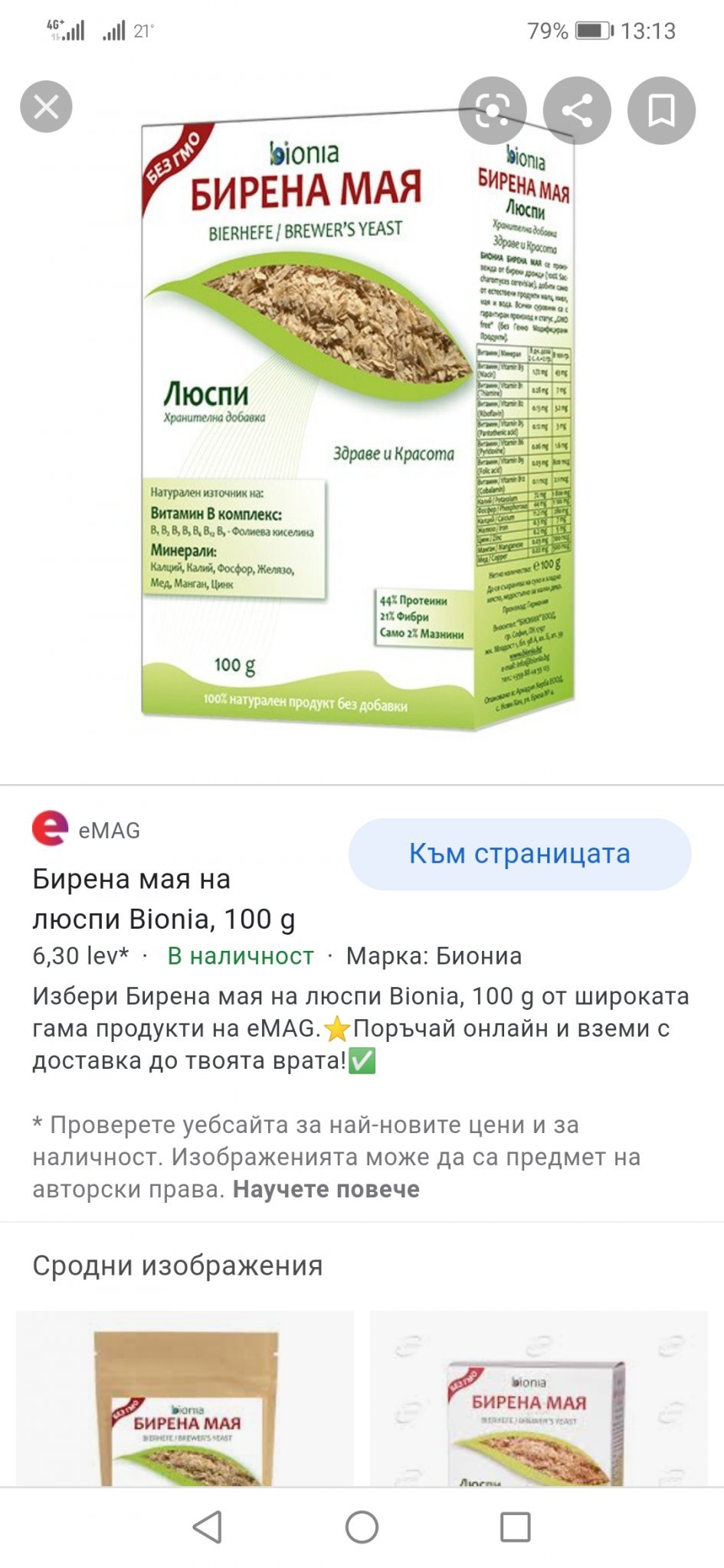724x1568 pixels.
Task: Open the Бирена мая на люспи title
Action: (x=163, y=899)
